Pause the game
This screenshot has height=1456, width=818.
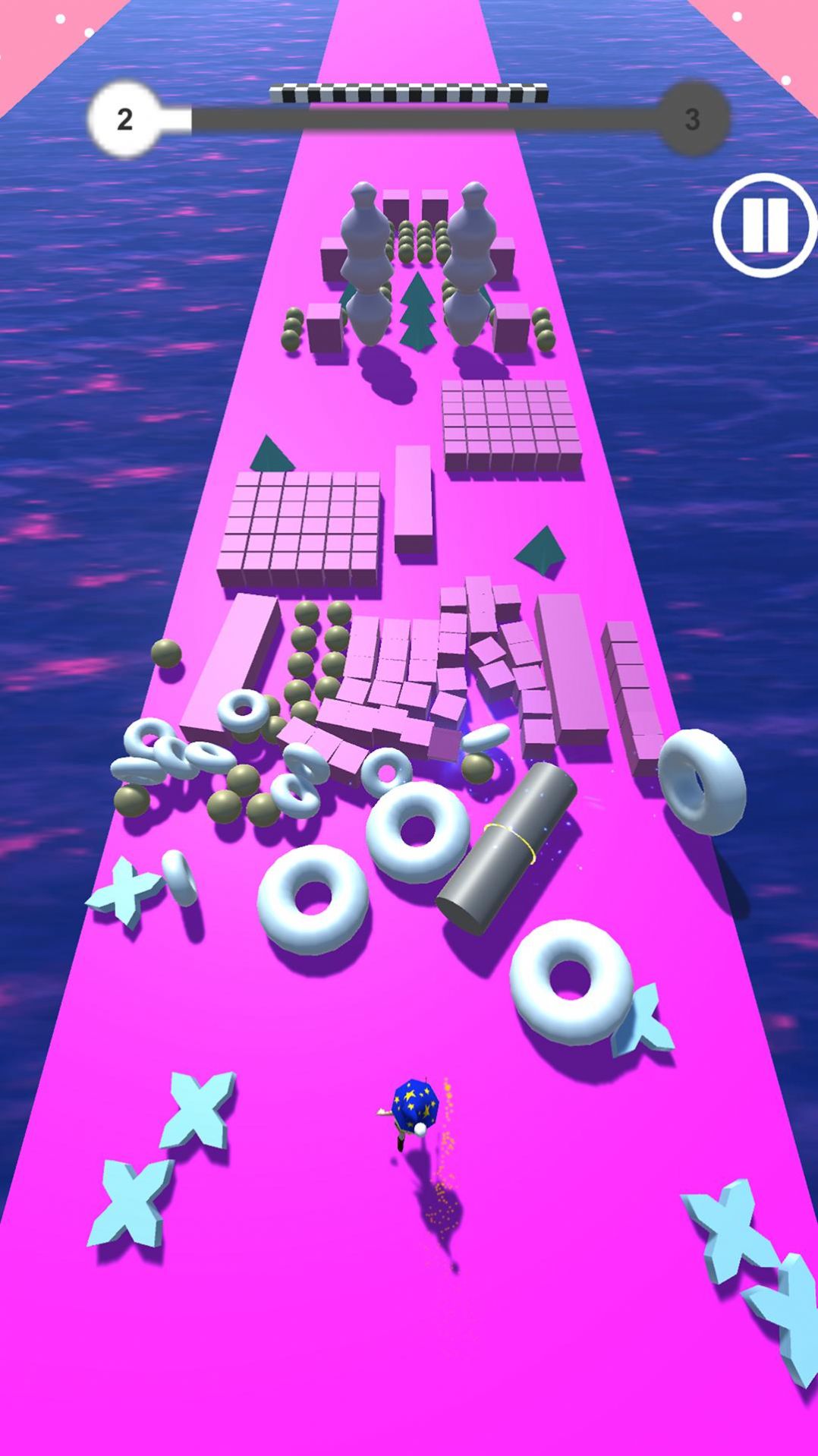(763, 225)
